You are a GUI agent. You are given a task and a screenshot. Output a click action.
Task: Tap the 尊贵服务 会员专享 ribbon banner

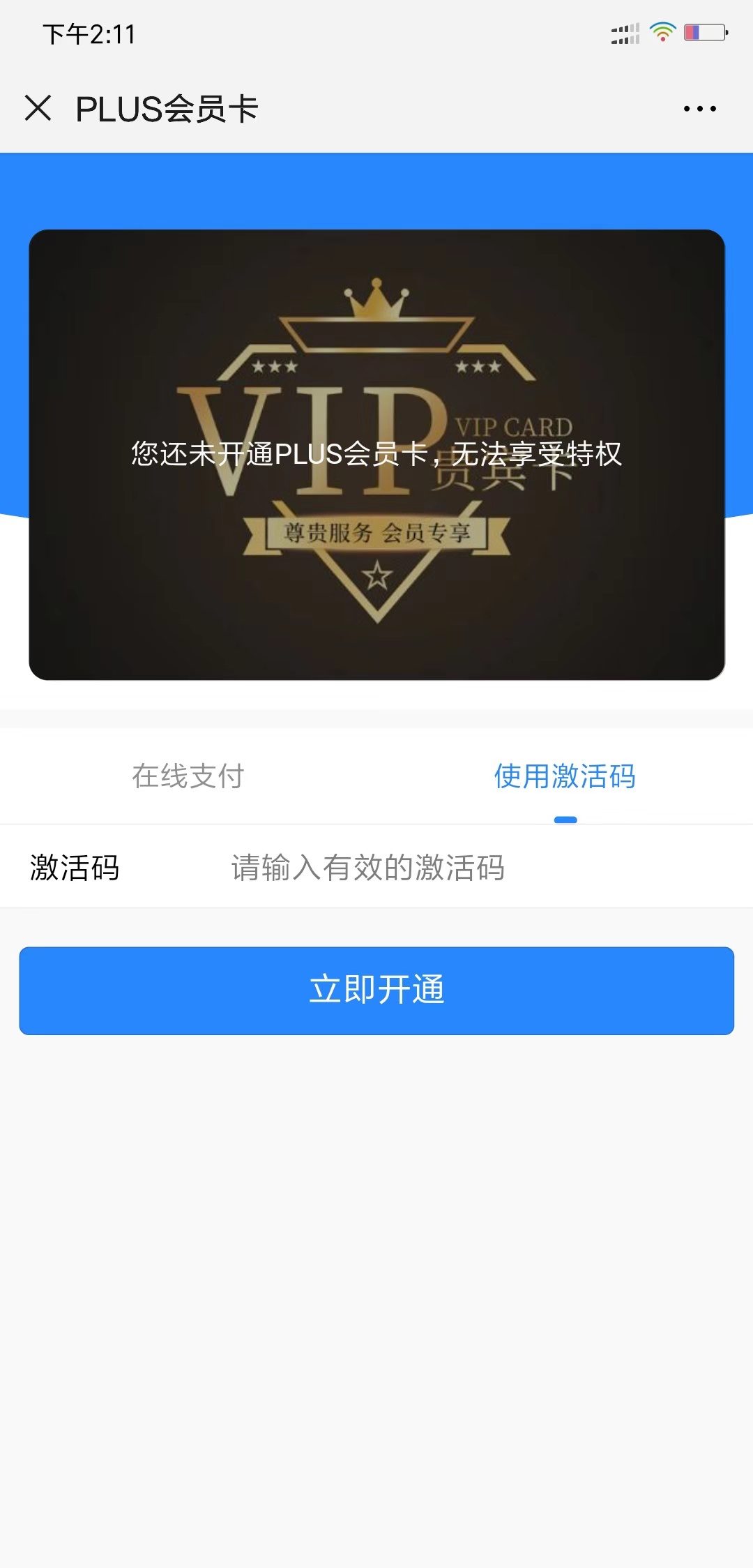point(376,532)
